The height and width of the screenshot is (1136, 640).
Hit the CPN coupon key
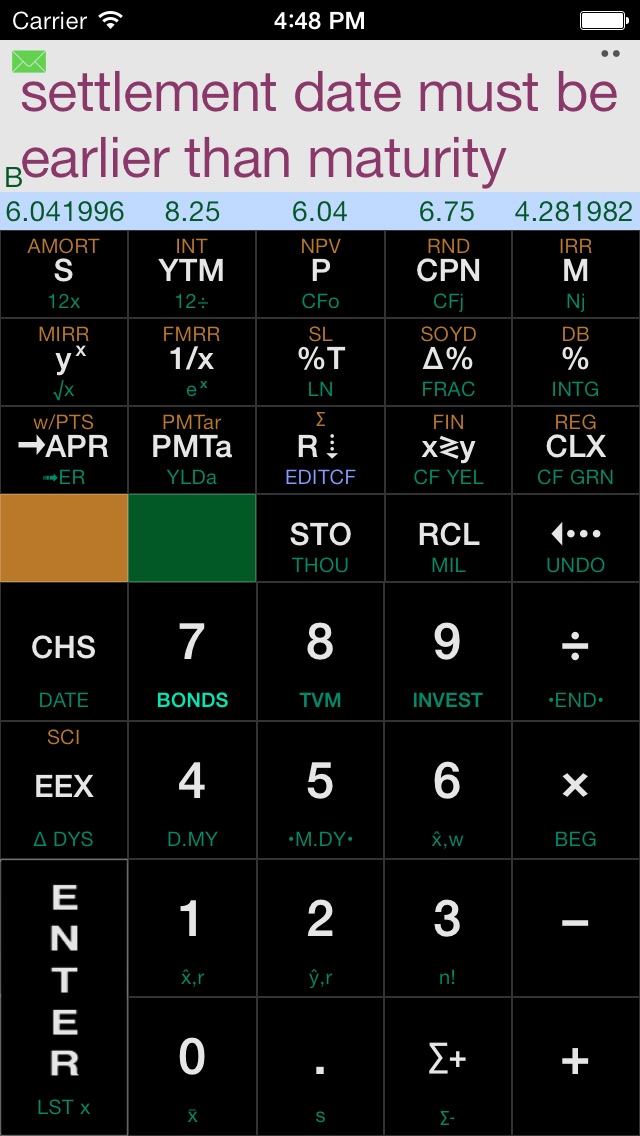pos(448,274)
